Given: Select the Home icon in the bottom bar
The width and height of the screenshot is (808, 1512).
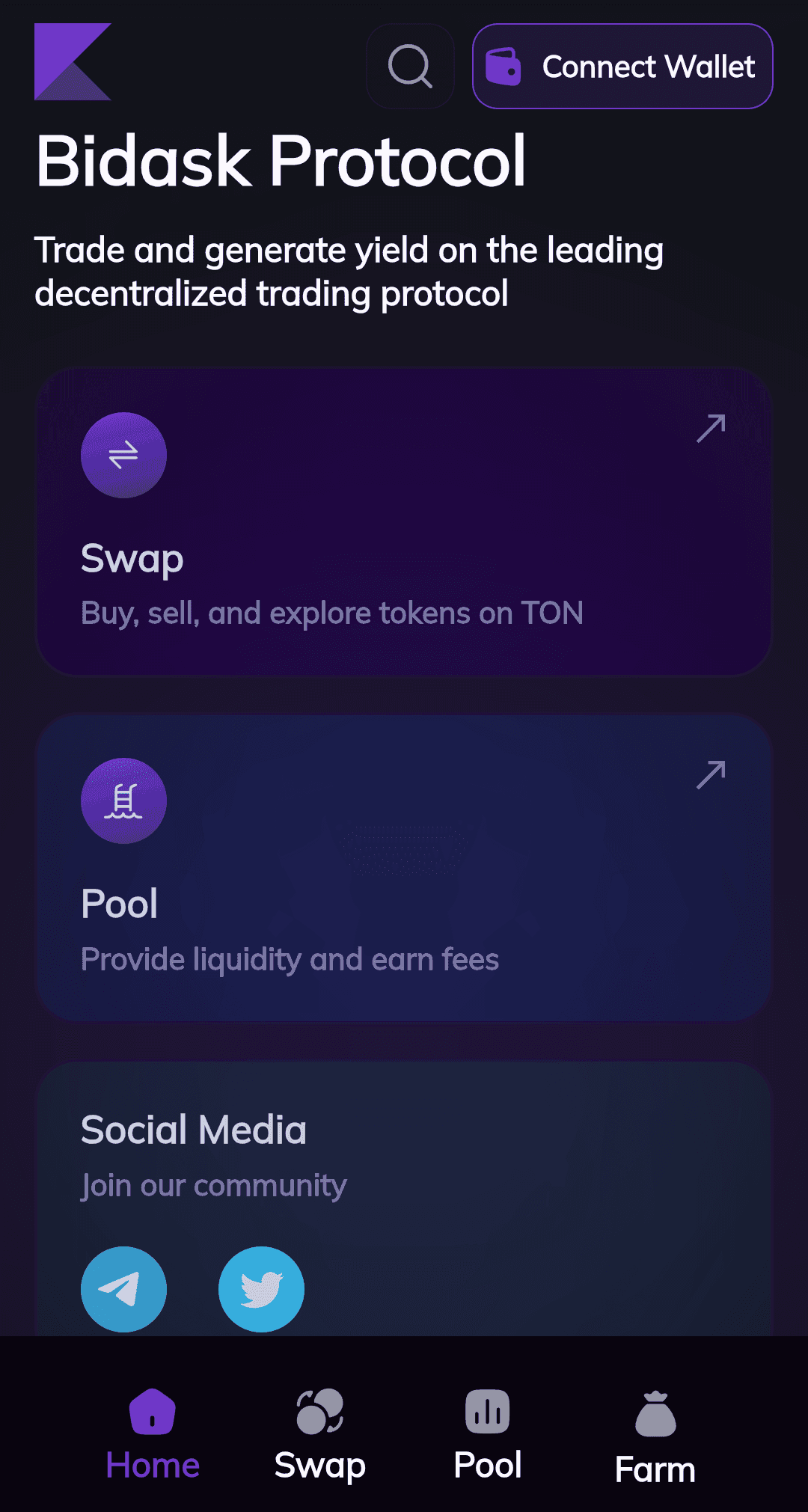Looking at the screenshot, I should coord(153,1410).
